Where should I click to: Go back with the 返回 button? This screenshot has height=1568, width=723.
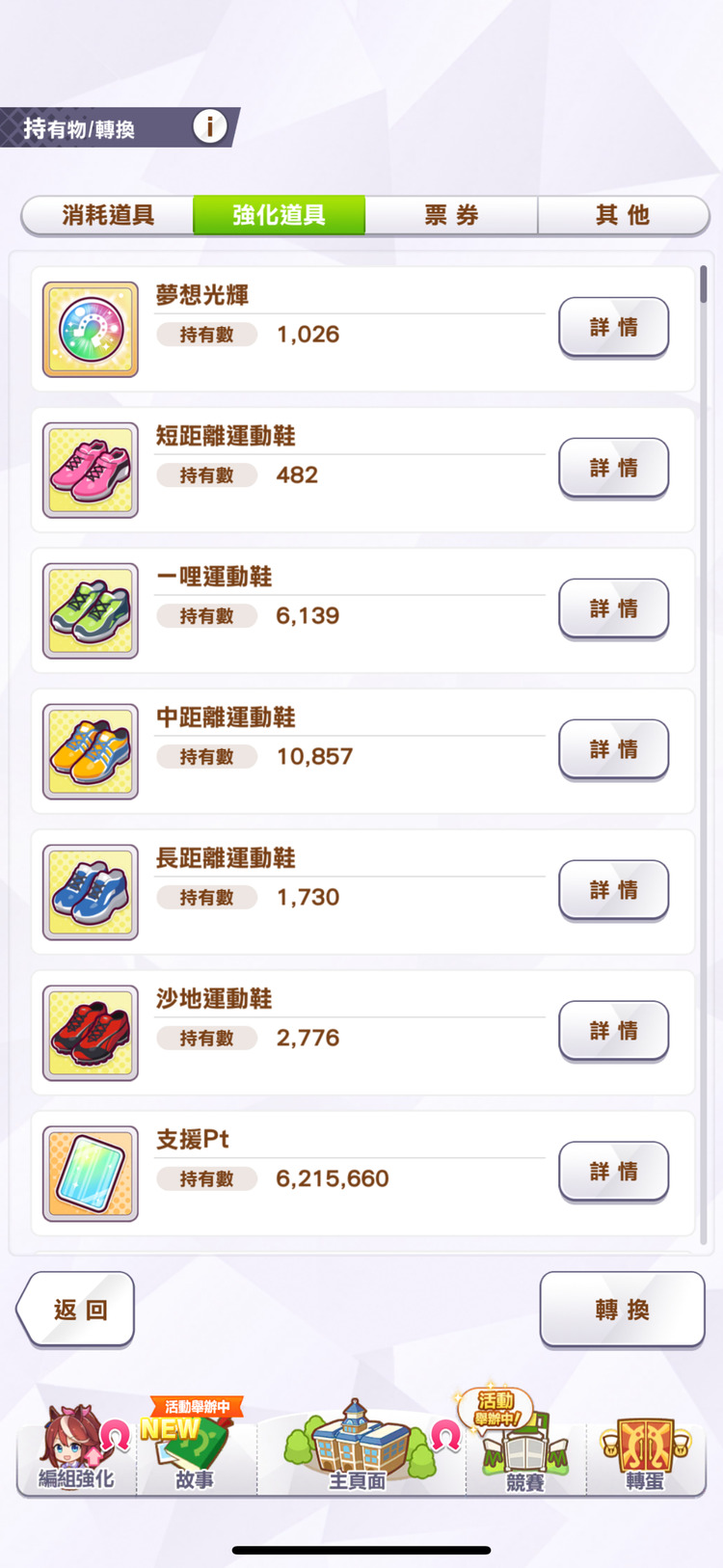pyautogui.click(x=77, y=1310)
